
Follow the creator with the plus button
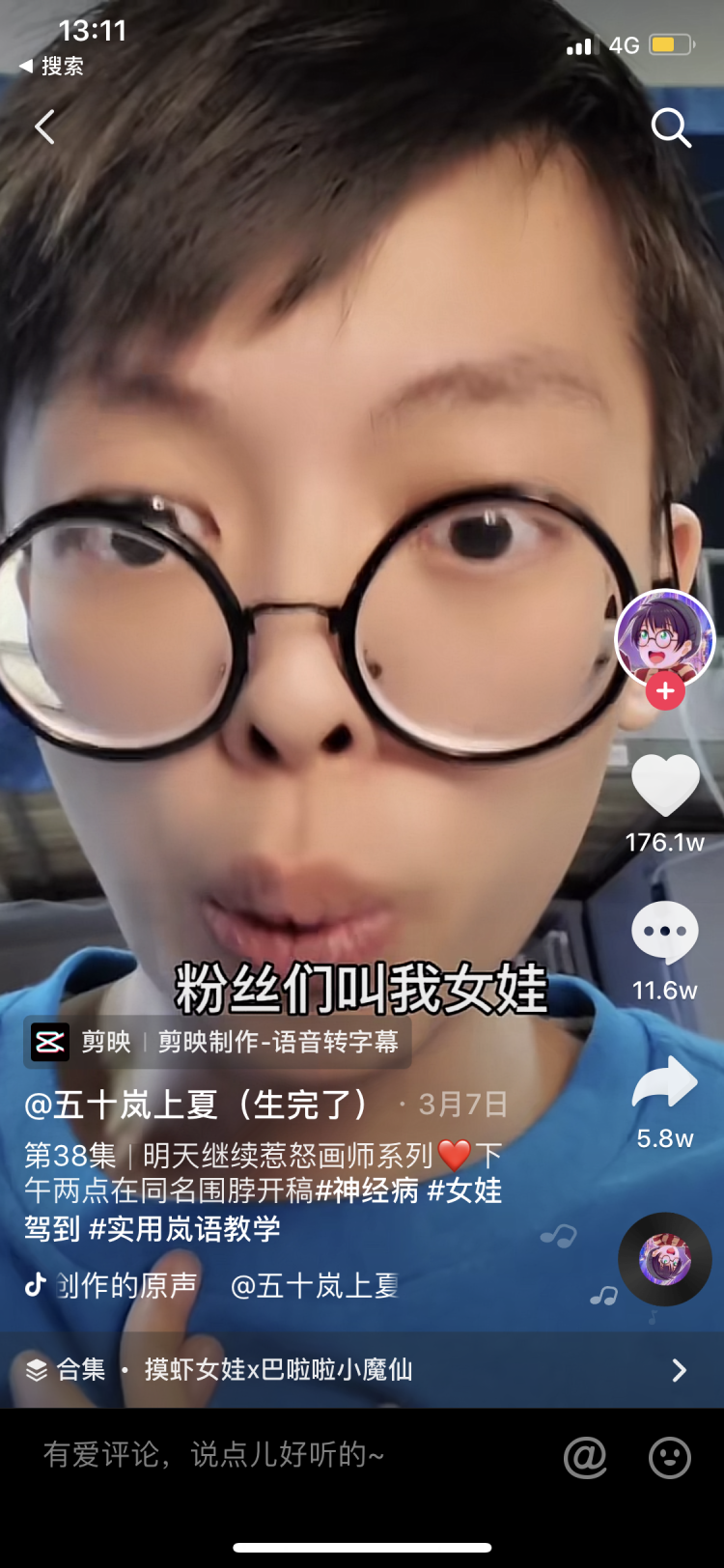[x=665, y=691]
